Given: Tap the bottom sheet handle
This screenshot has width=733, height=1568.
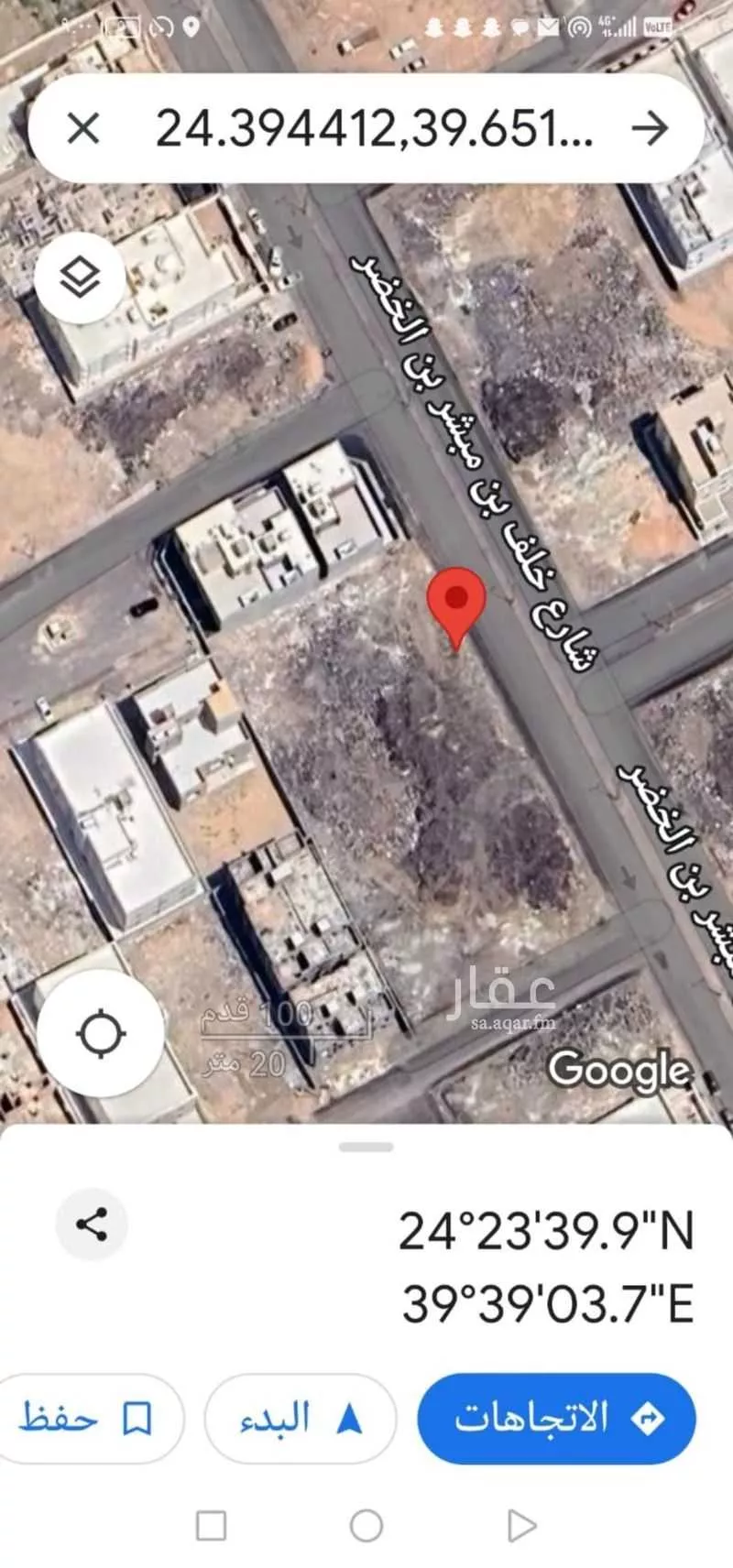Looking at the screenshot, I should click(x=366, y=1147).
